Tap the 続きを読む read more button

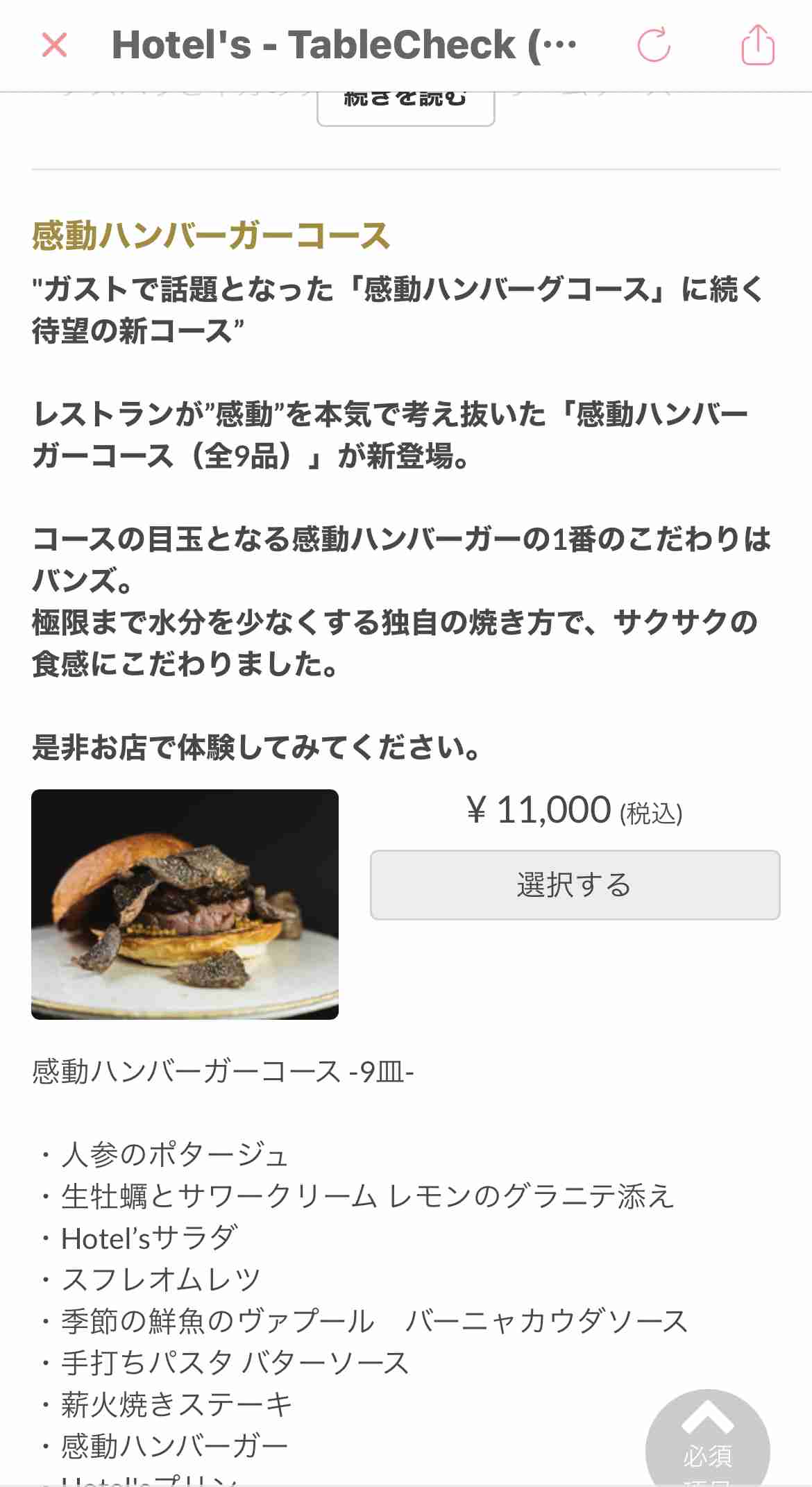point(406,108)
